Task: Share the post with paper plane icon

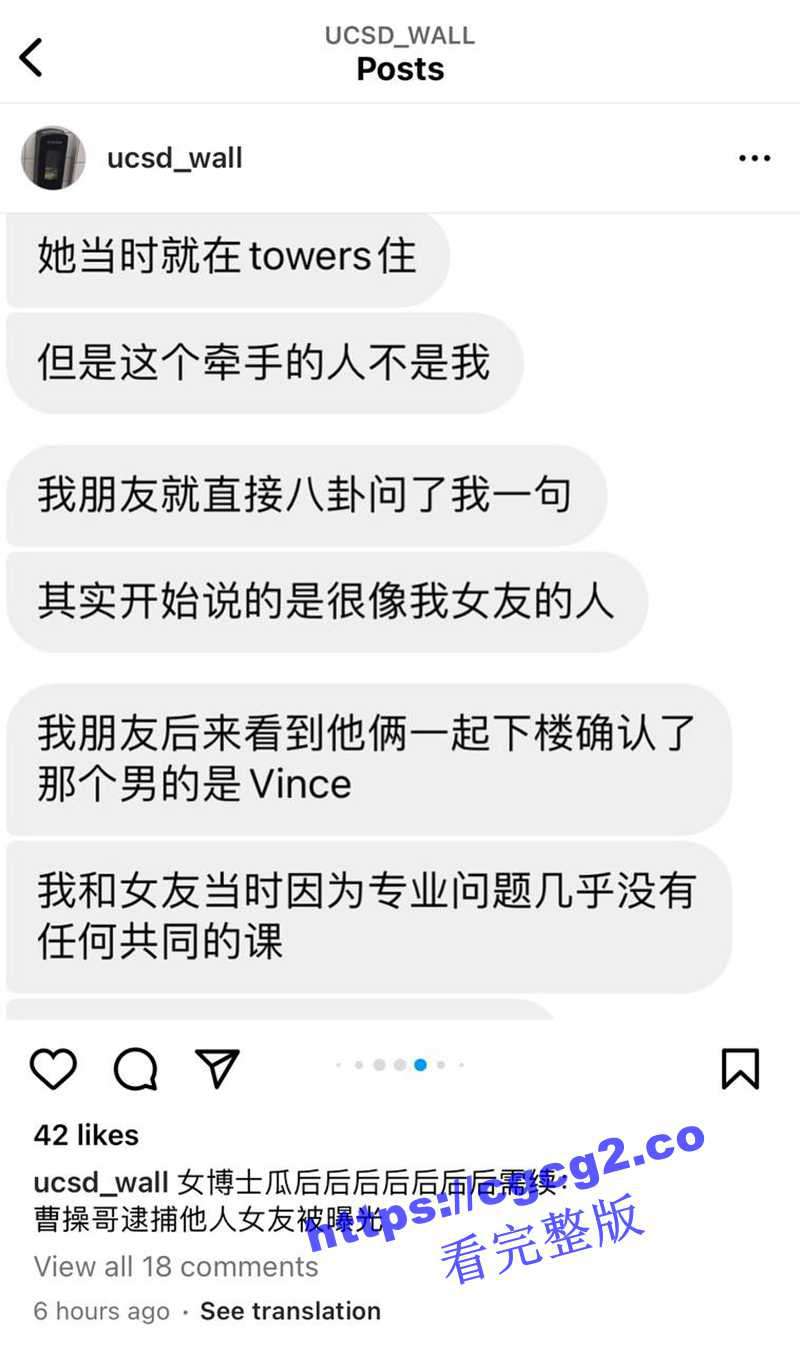Action: click(217, 1069)
